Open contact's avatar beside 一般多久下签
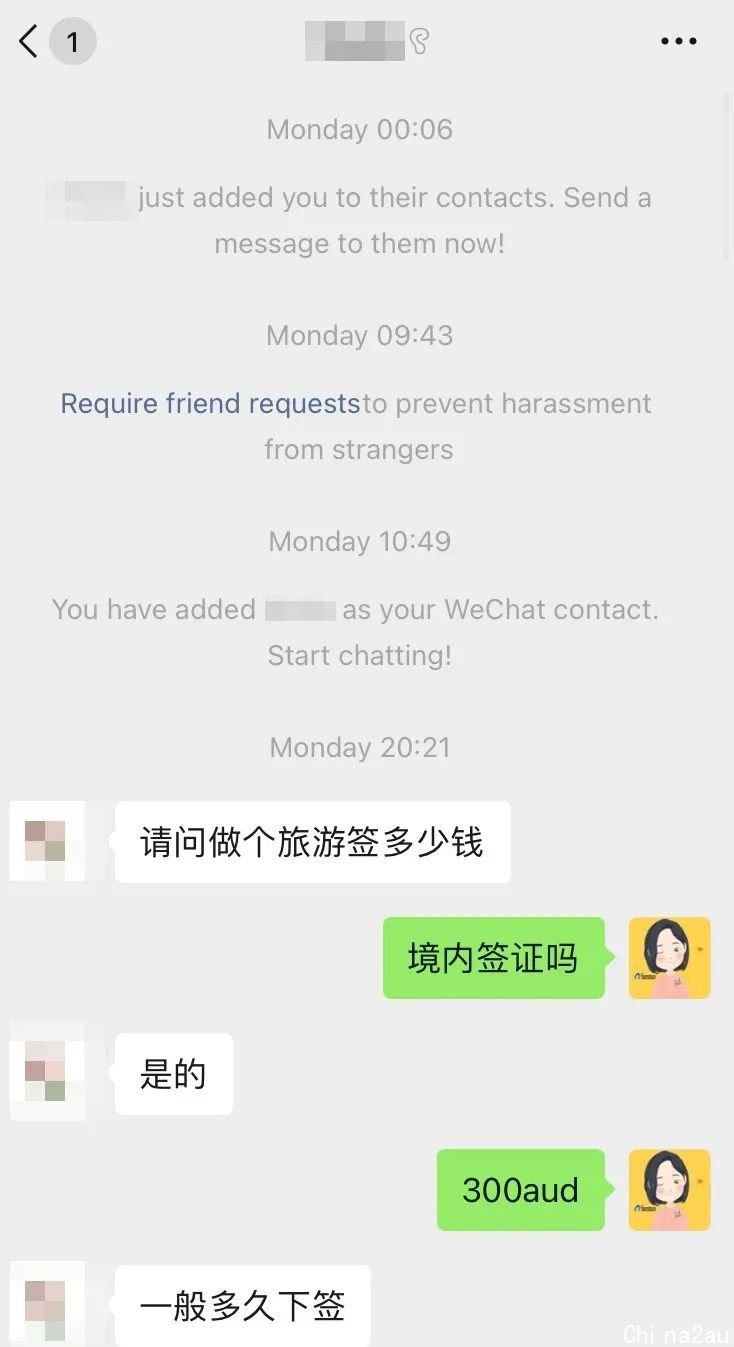This screenshot has width=734, height=1347. (46, 1304)
